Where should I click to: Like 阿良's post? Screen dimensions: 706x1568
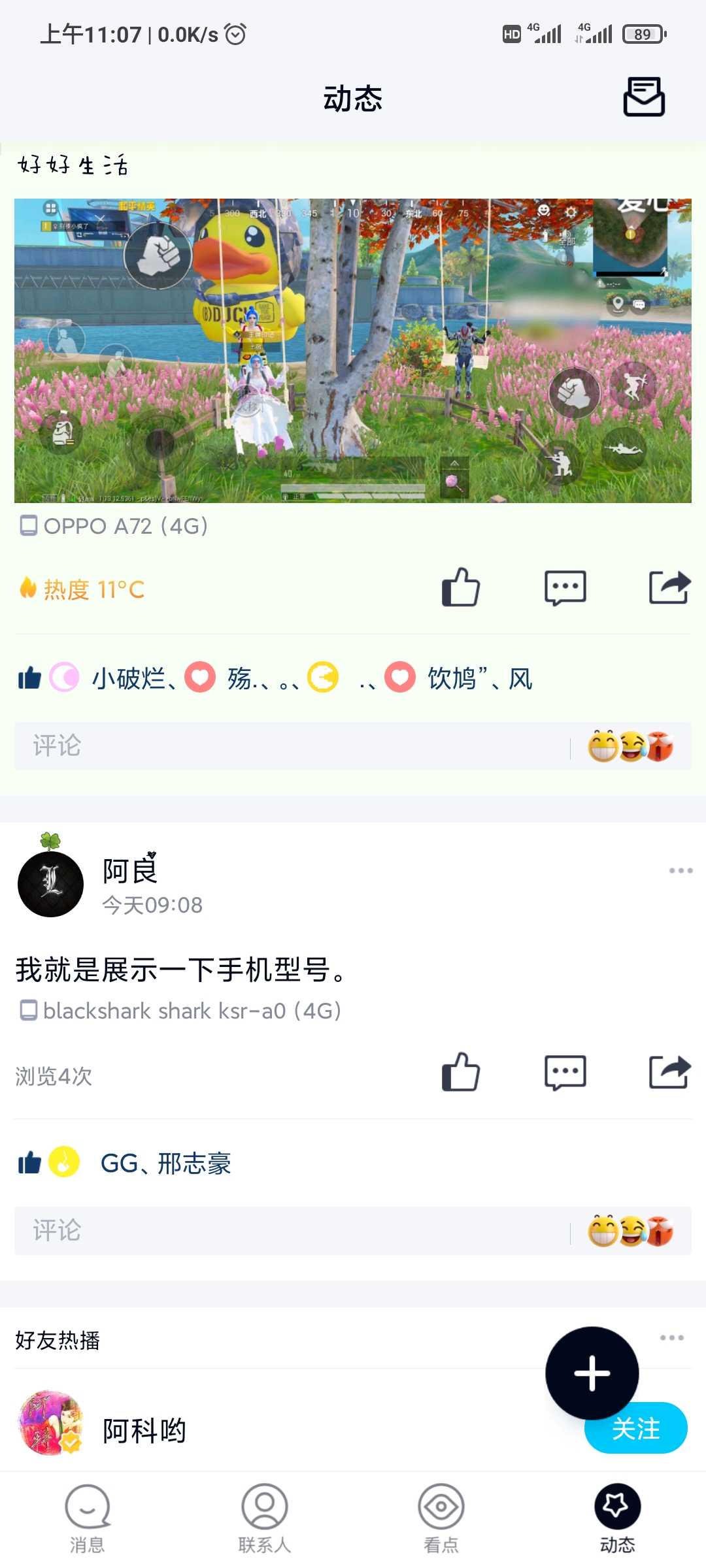click(461, 1072)
